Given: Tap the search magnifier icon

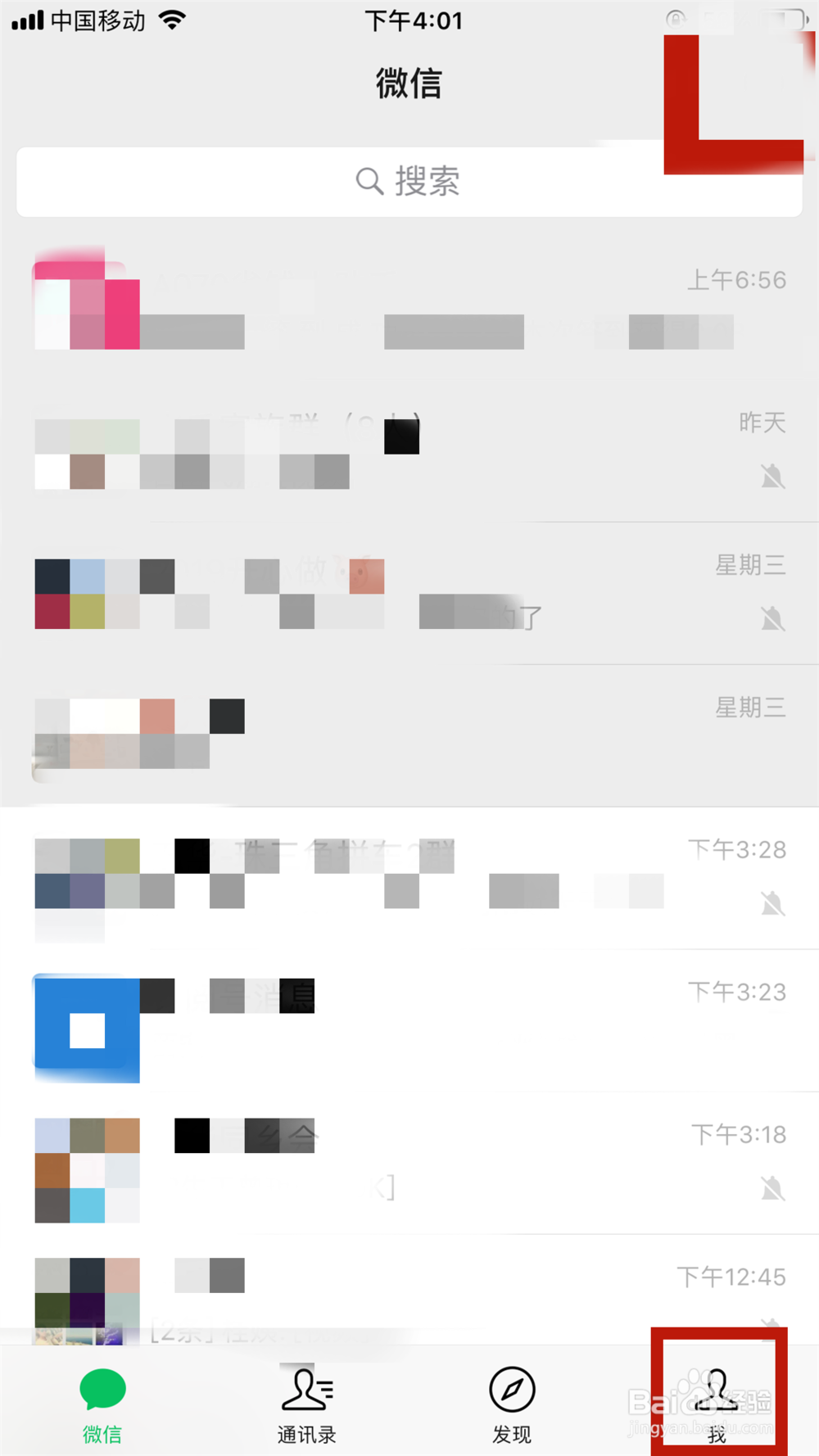Looking at the screenshot, I should pyautogui.click(x=369, y=182).
